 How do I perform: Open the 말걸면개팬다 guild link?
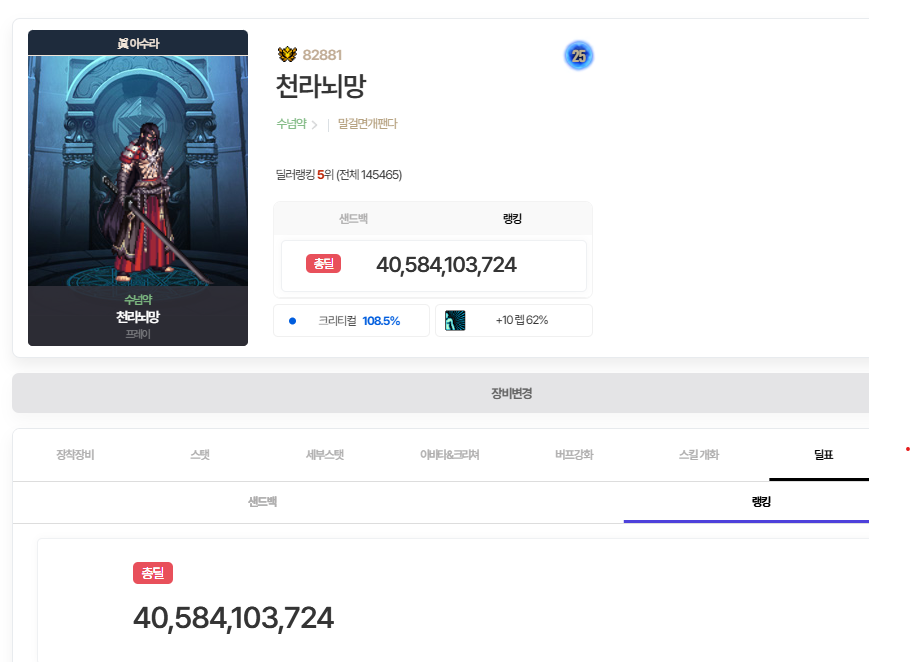click(367, 125)
